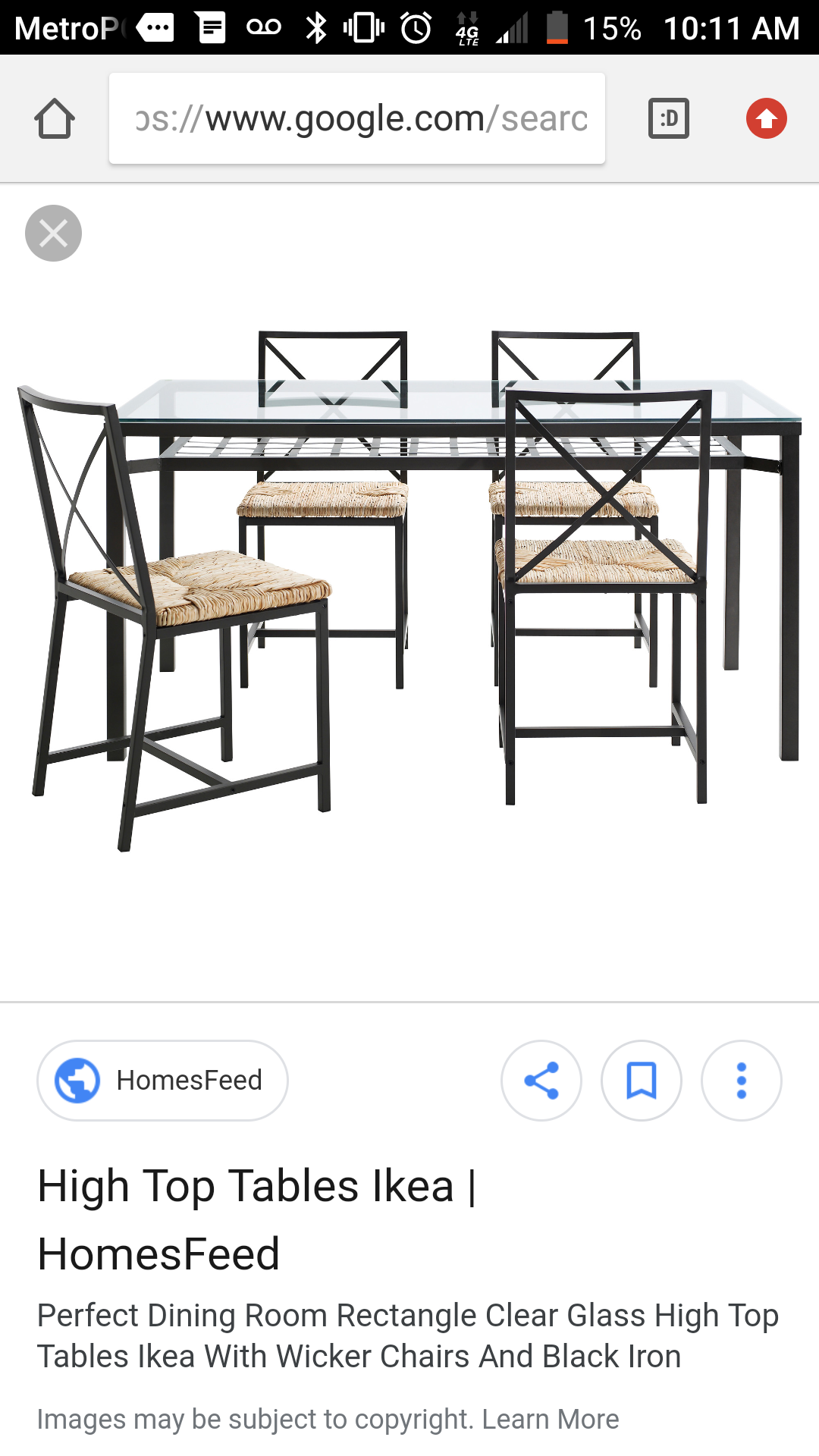Tap the red upward arrow update icon

[x=767, y=119]
